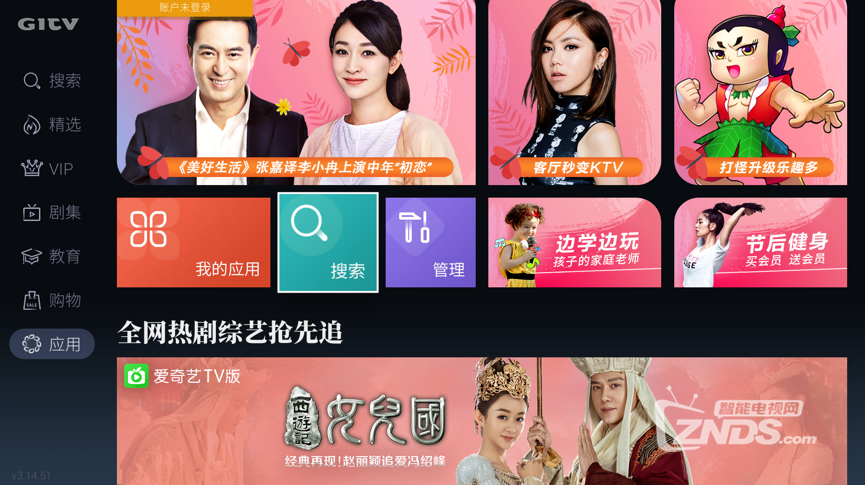Switch to the 教育 section

pos(52,256)
